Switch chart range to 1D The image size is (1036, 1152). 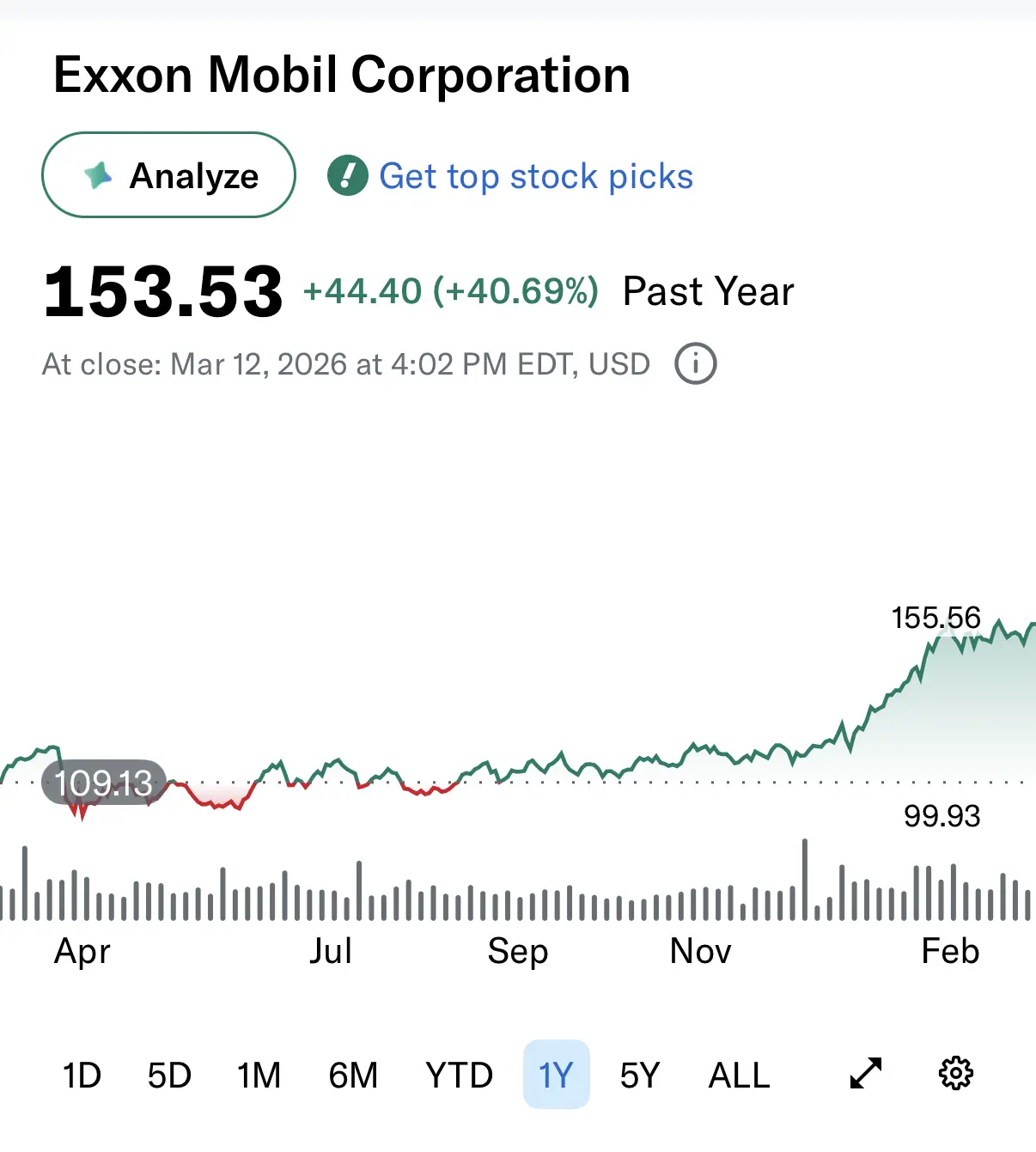(82, 1075)
